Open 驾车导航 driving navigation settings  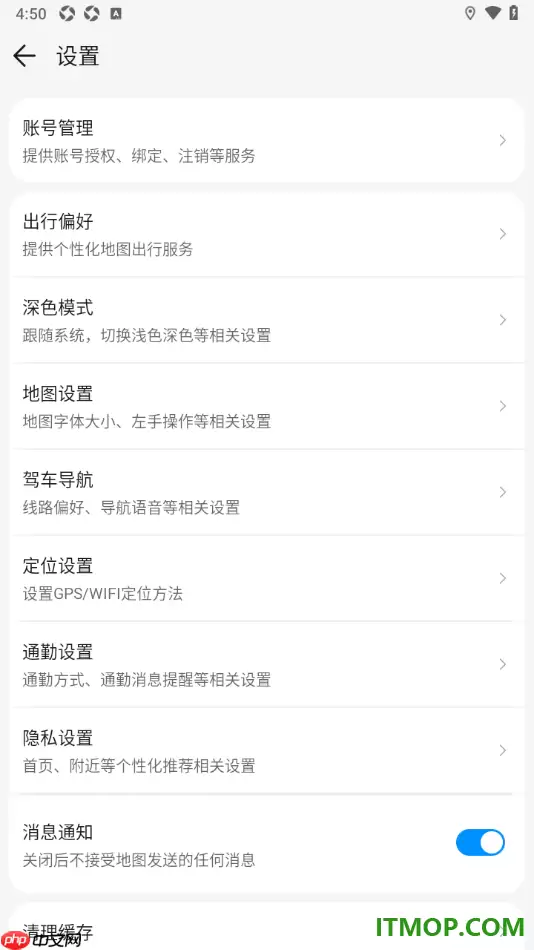tap(267, 492)
